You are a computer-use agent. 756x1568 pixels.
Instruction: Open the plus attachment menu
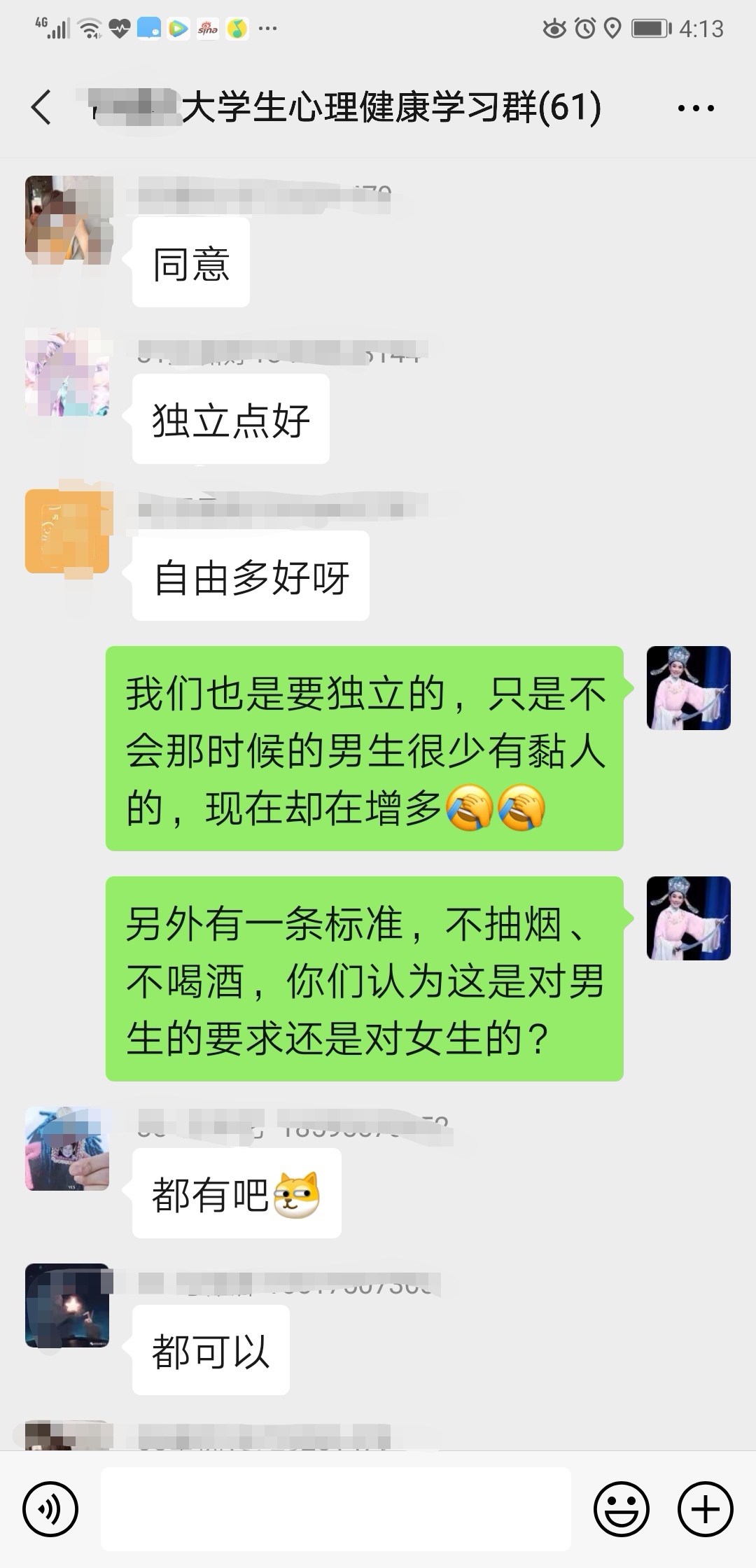(x=706, y=1509)
